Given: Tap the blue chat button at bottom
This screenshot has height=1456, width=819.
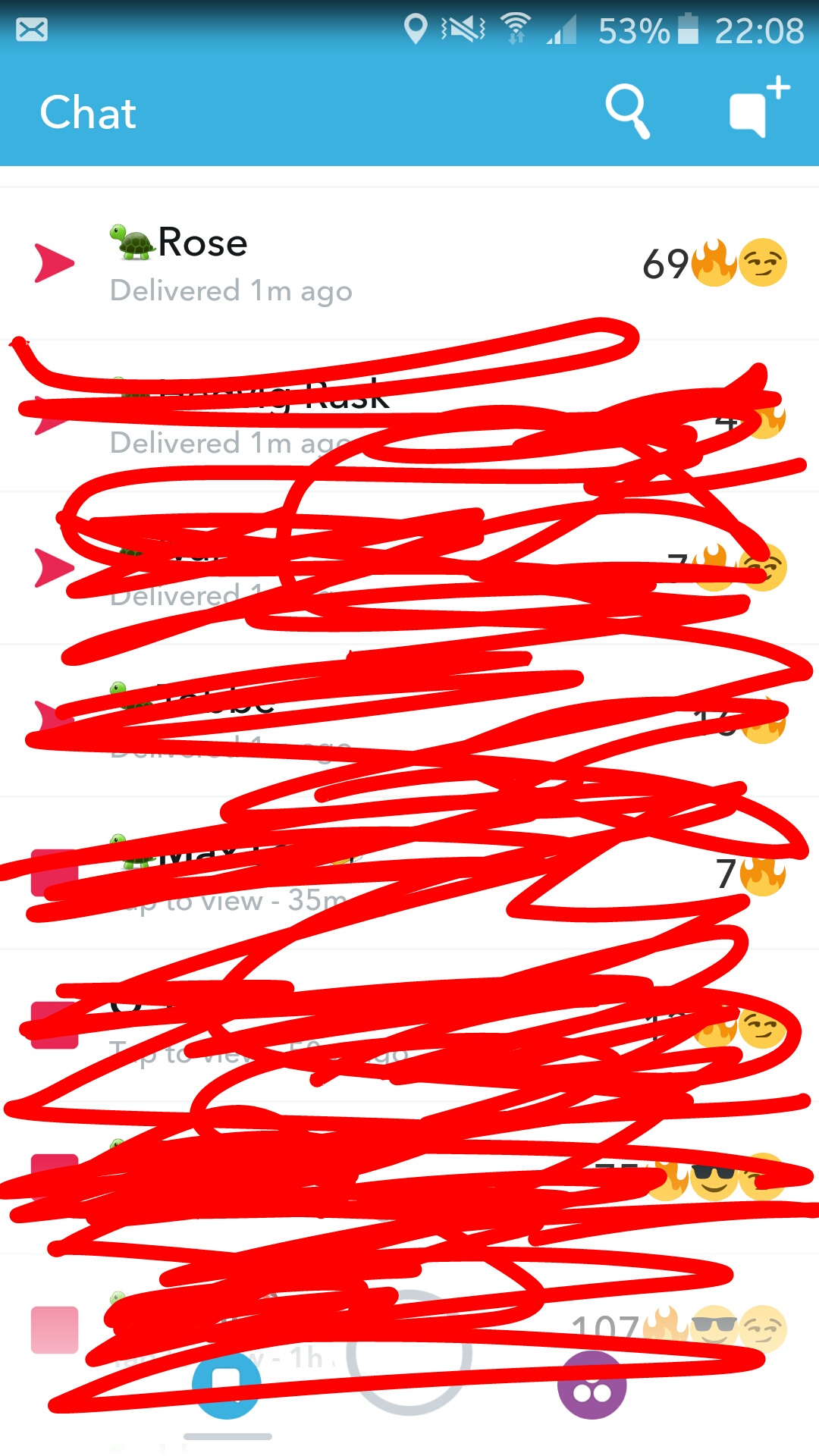Looking at the screenshot, I should (227, 1385).
